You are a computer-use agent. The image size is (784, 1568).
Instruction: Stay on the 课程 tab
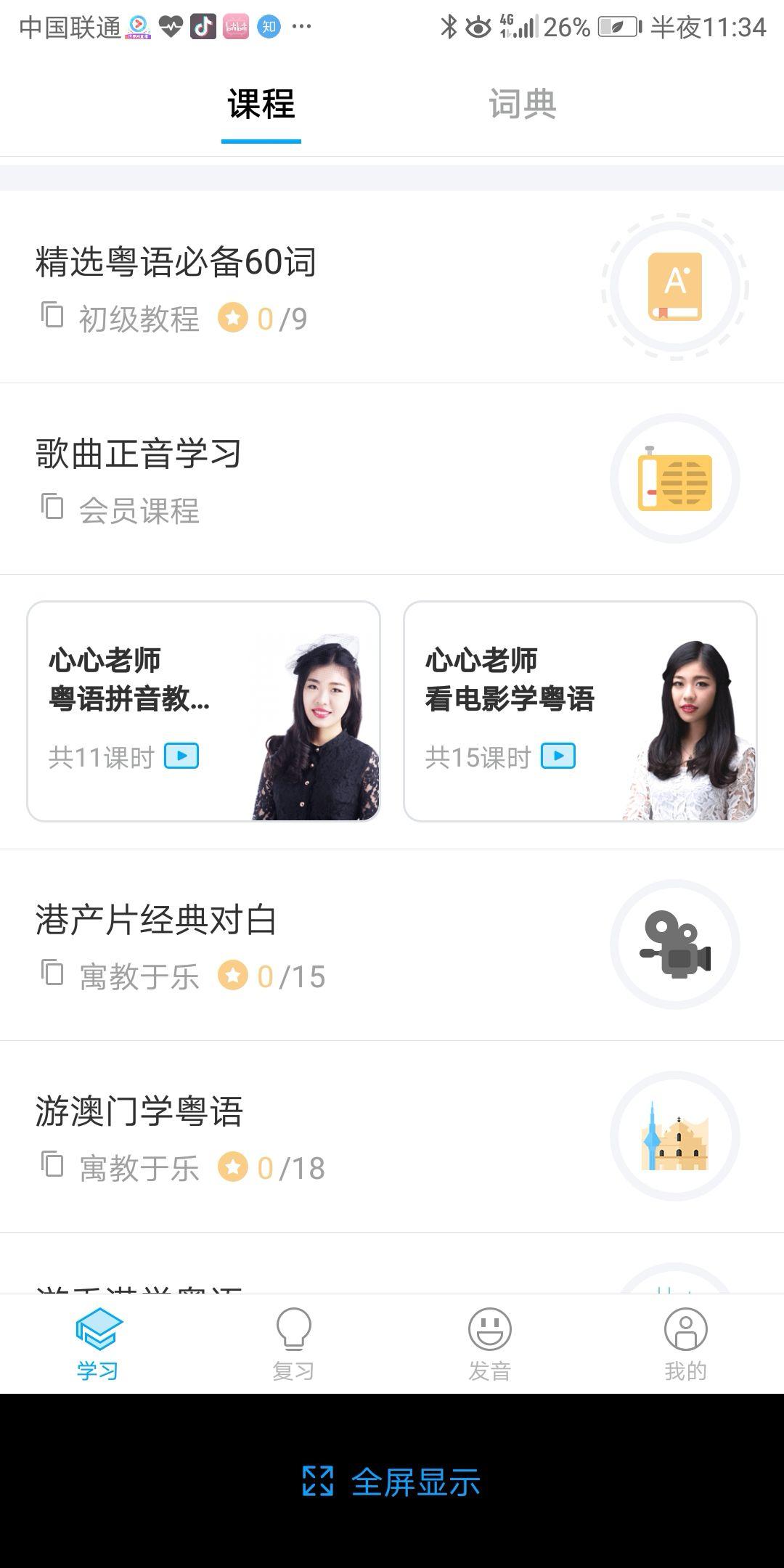261,104
